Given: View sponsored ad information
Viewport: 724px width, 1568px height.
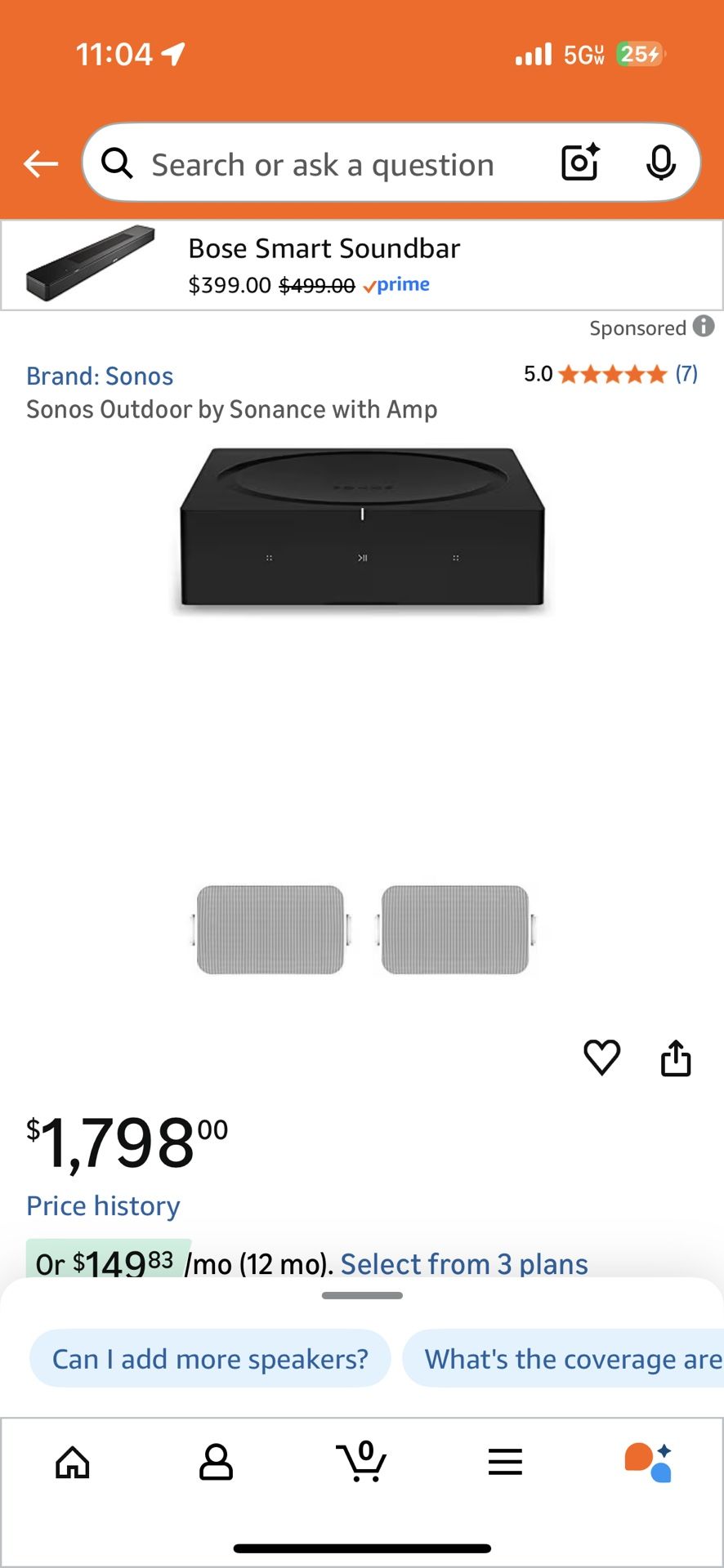Looking at the screenshot, I should coord(703,327).
